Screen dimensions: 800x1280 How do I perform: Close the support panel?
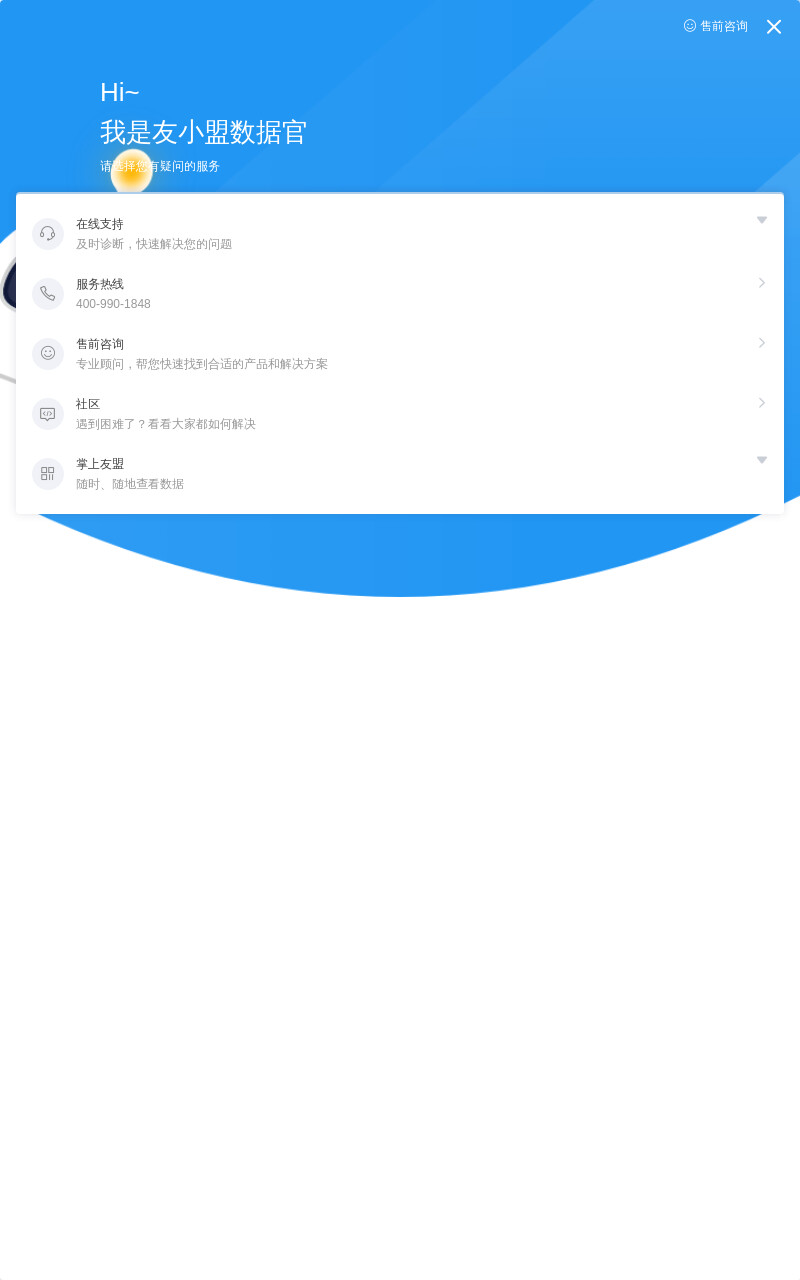click(774, 27)
